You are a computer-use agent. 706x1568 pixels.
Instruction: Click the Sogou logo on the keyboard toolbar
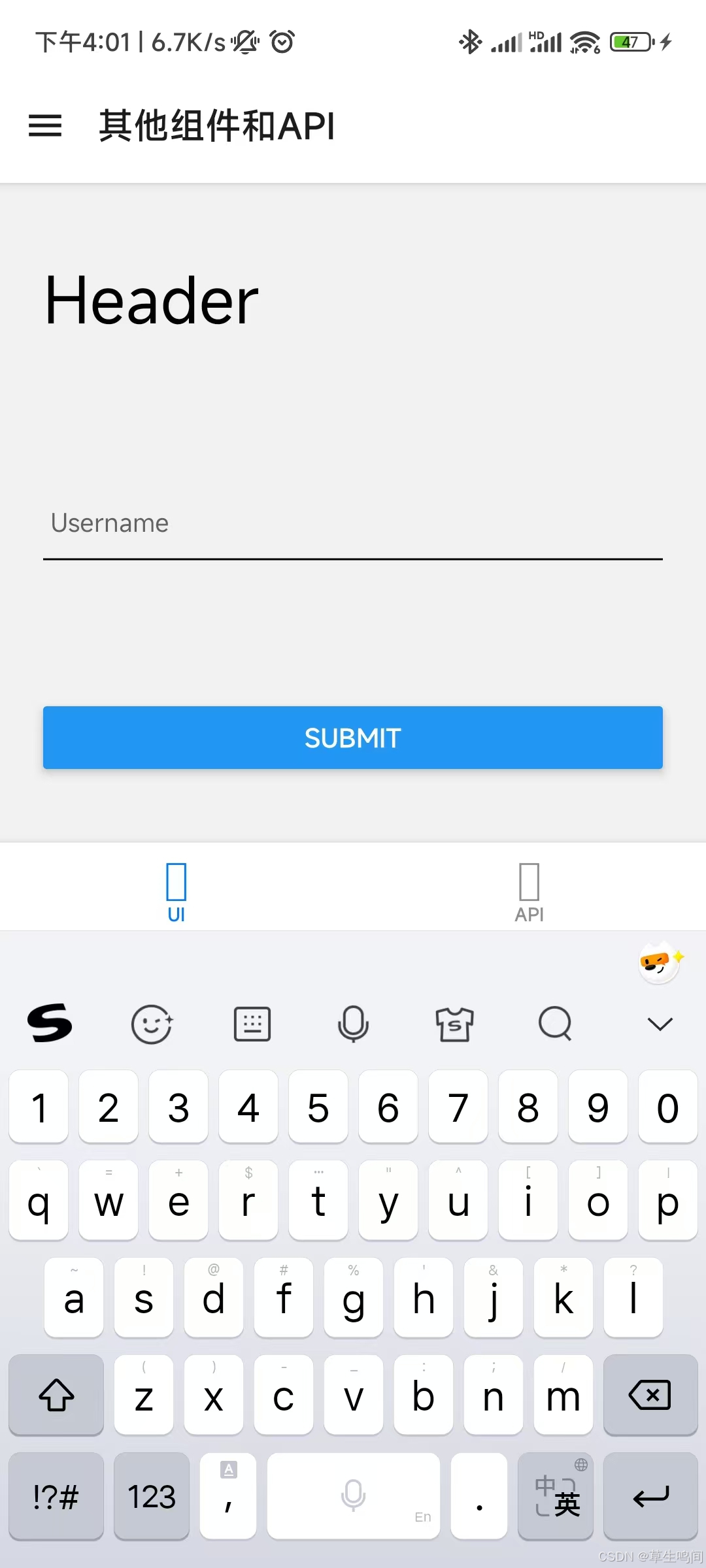(51, 1024)
